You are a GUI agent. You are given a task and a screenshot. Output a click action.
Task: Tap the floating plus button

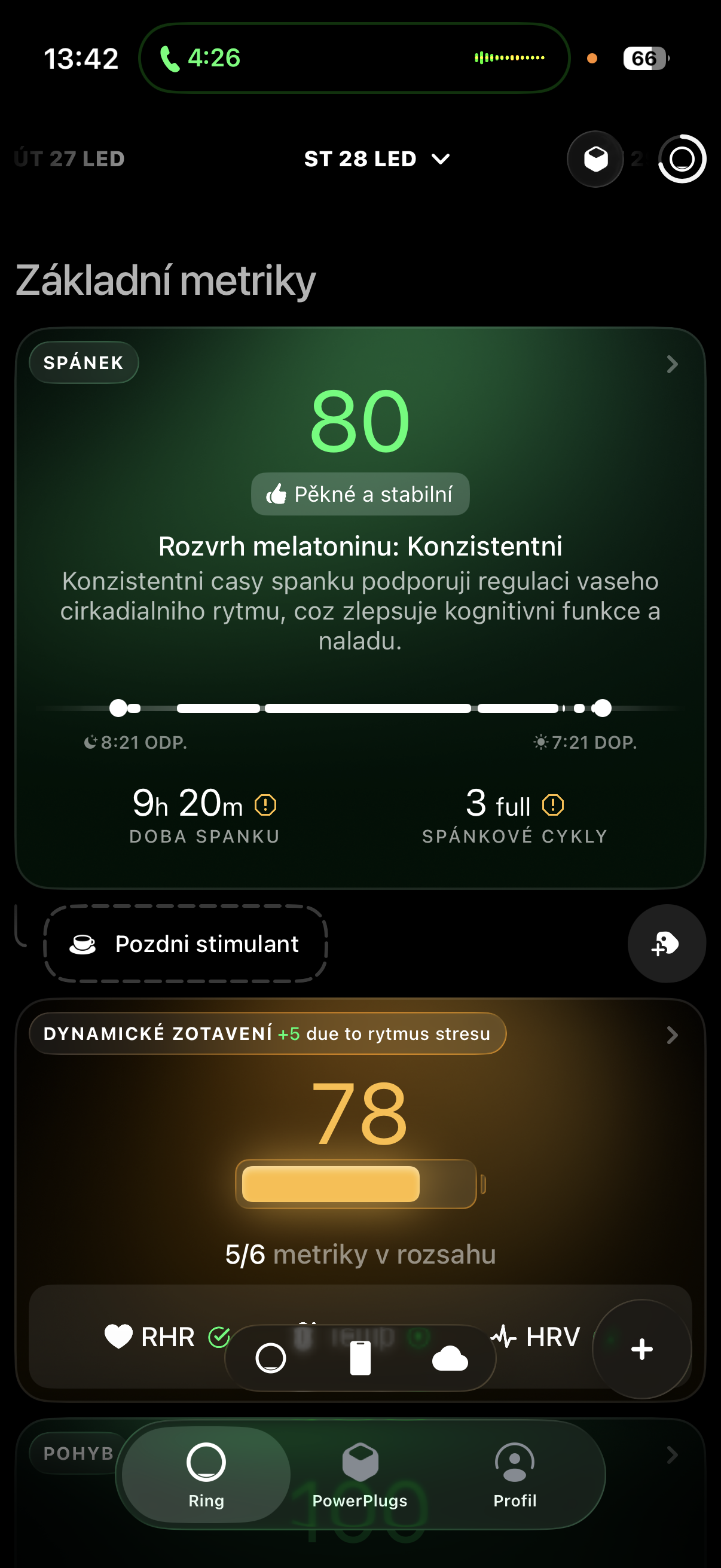click(641, 1349)
